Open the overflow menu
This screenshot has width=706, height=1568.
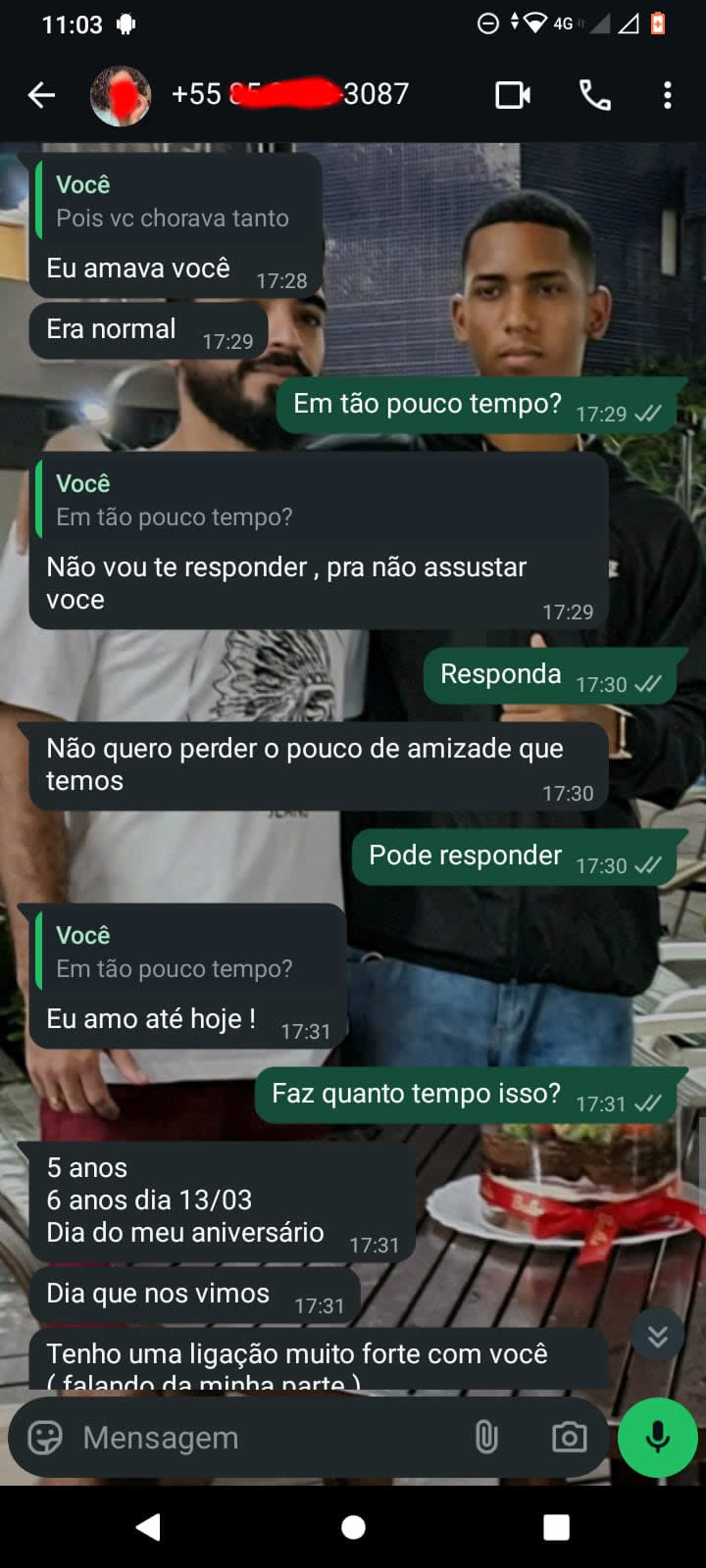tap(668, 95)
